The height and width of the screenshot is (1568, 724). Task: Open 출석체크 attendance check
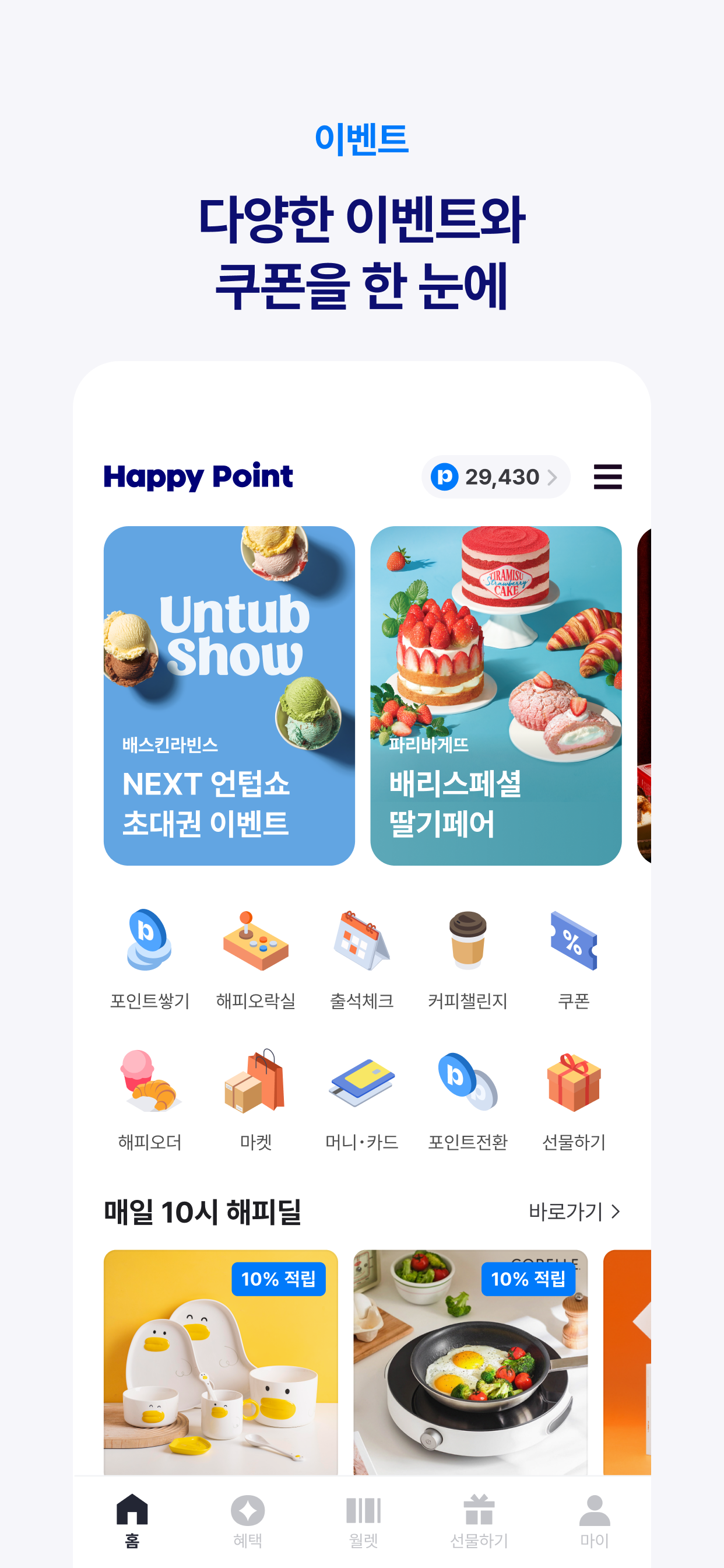click(362, 957)
